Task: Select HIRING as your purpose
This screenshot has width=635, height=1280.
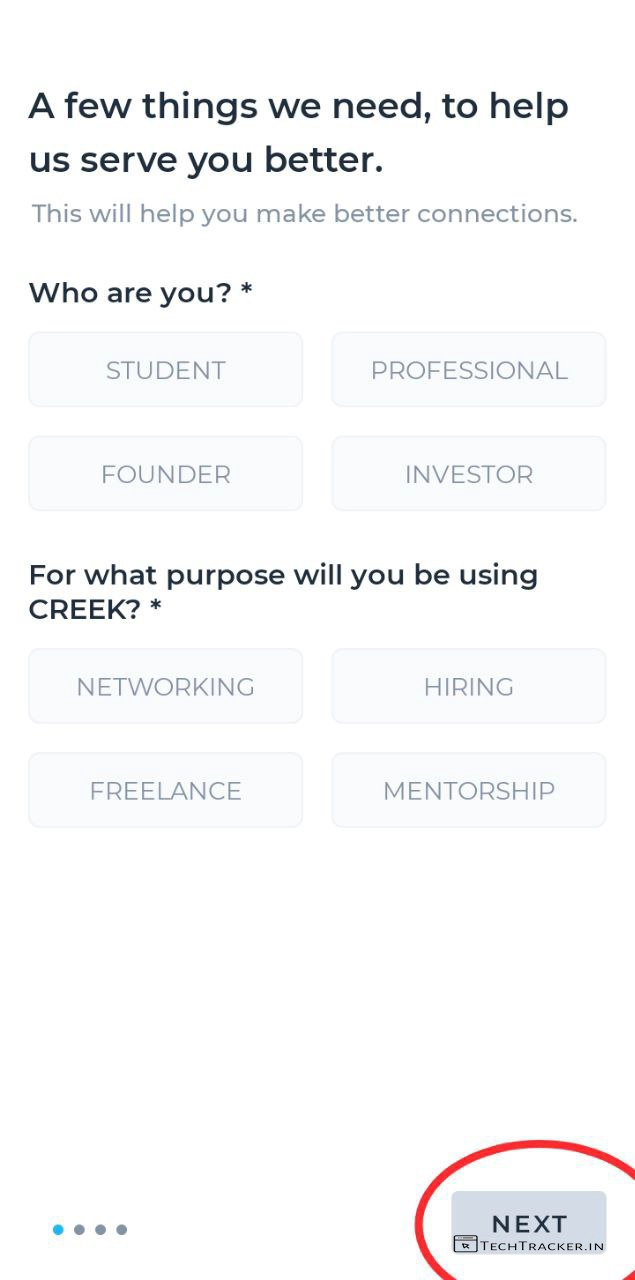Action: [x=468, y=687]
